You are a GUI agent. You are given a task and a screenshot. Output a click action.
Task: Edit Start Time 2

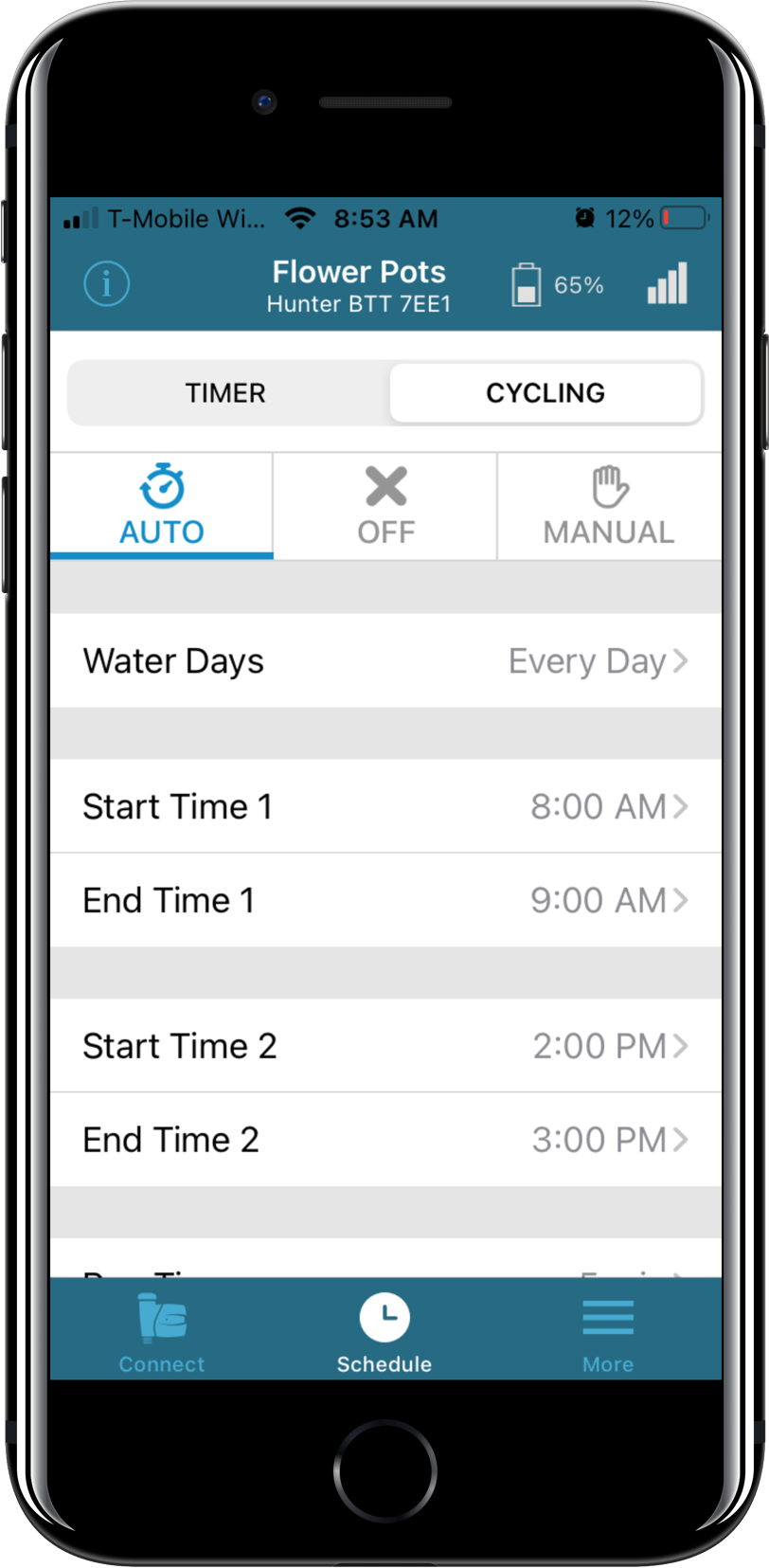click(x=385, y=1046)
